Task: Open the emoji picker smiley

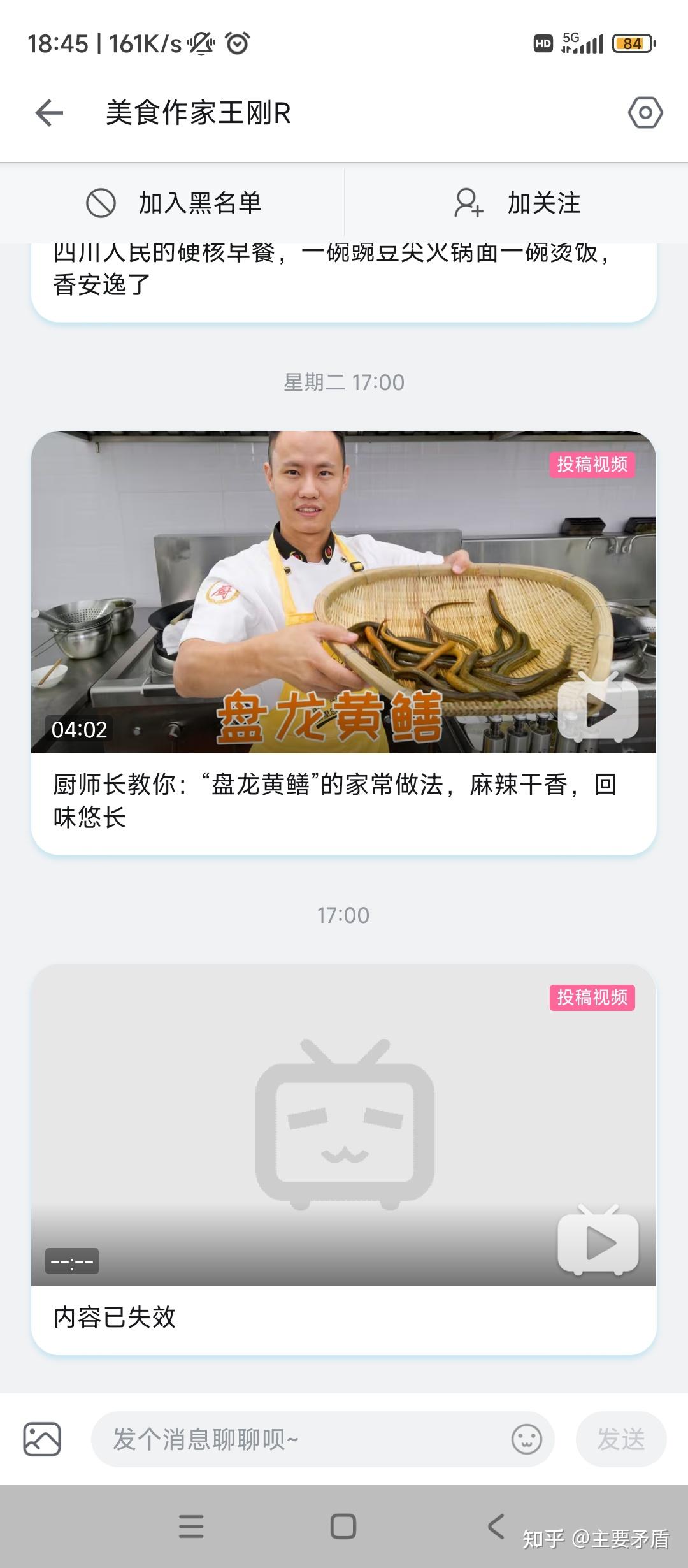Action: click(x=526, y=1439)
